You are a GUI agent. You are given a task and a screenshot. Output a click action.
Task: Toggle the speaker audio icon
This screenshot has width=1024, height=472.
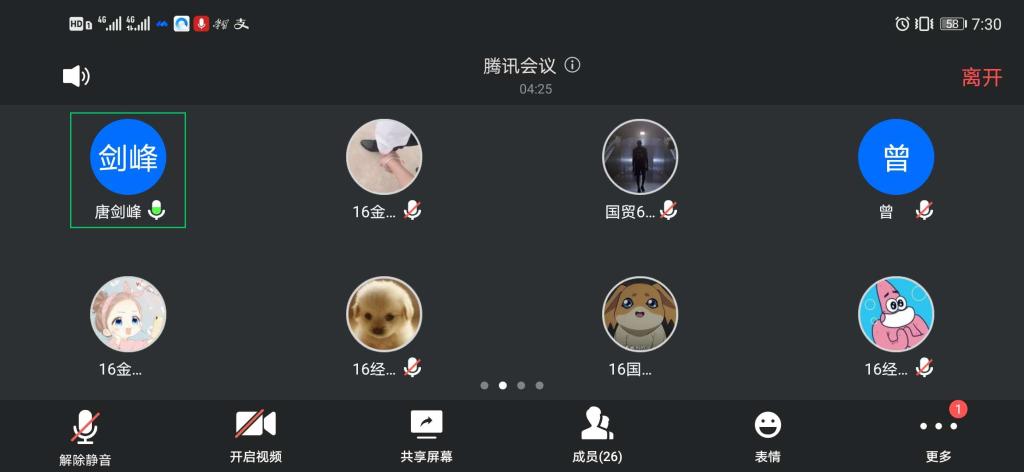pyautogui.click(x=76, y=76)
